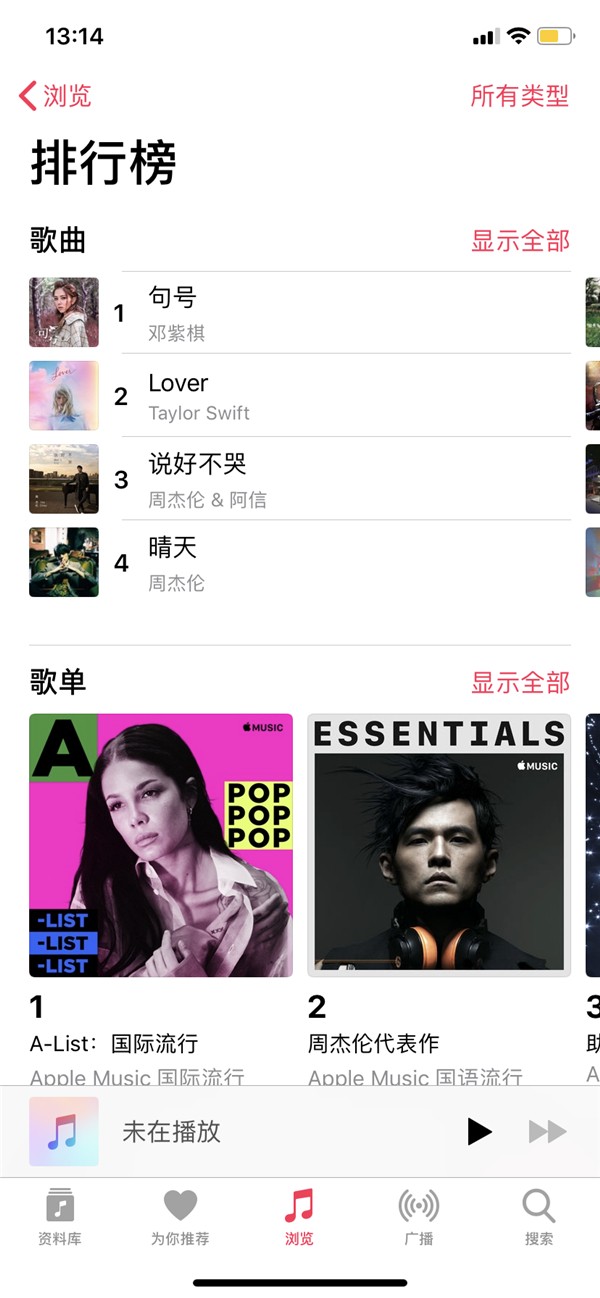
Task: Open A-List: 国际流行 playlist
Action: (161, 845)
